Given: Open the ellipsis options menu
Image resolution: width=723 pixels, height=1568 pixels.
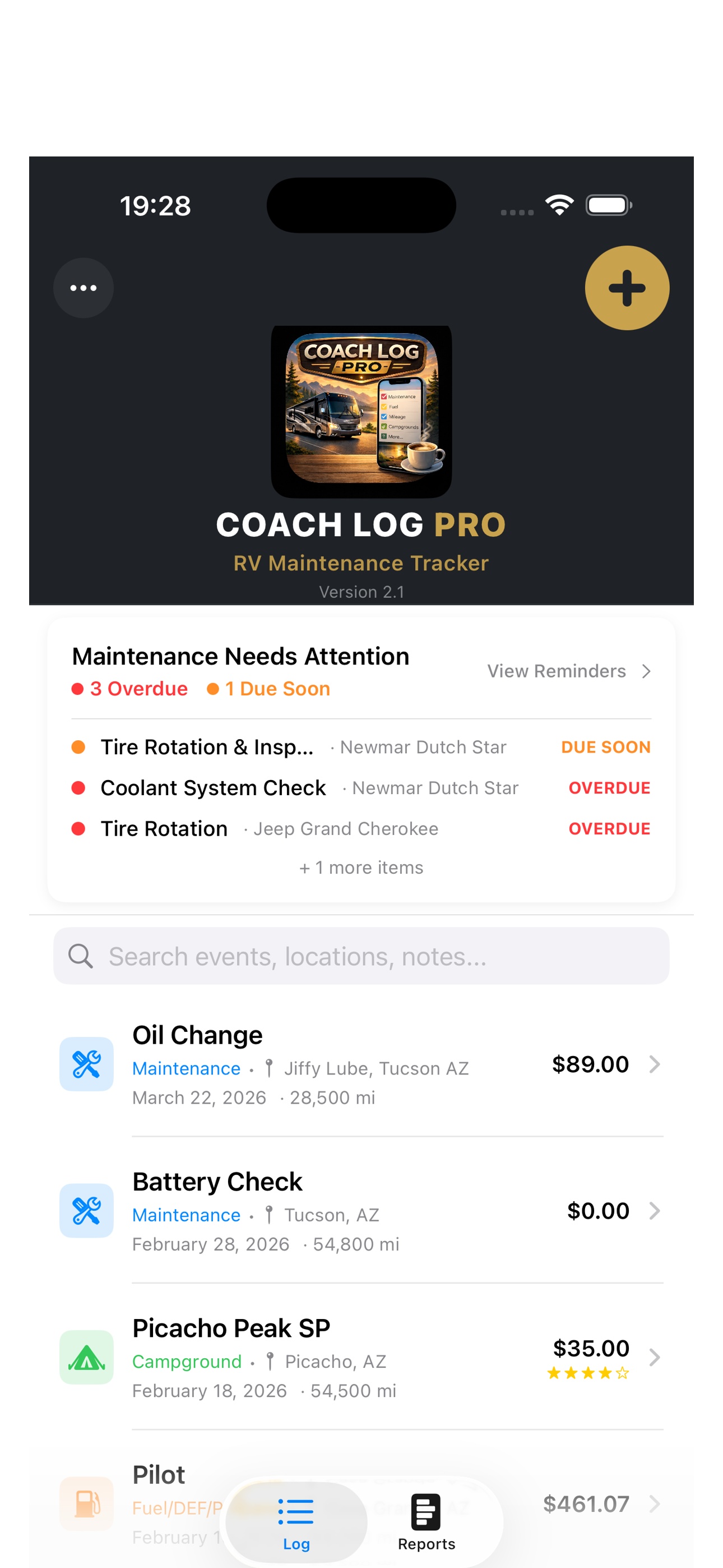Looking at the screenshot, I should 83,287.
